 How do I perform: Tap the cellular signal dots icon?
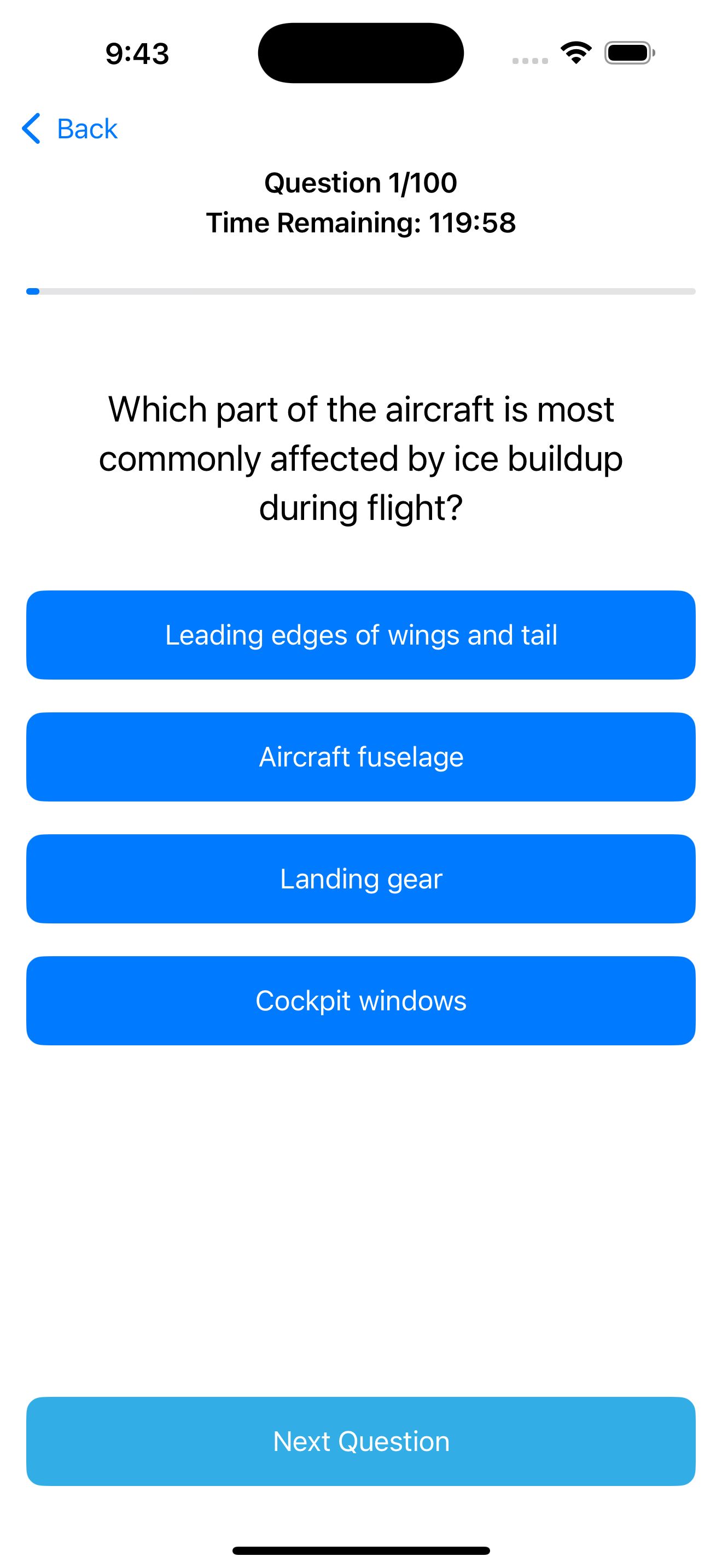[x=528, y=60]
